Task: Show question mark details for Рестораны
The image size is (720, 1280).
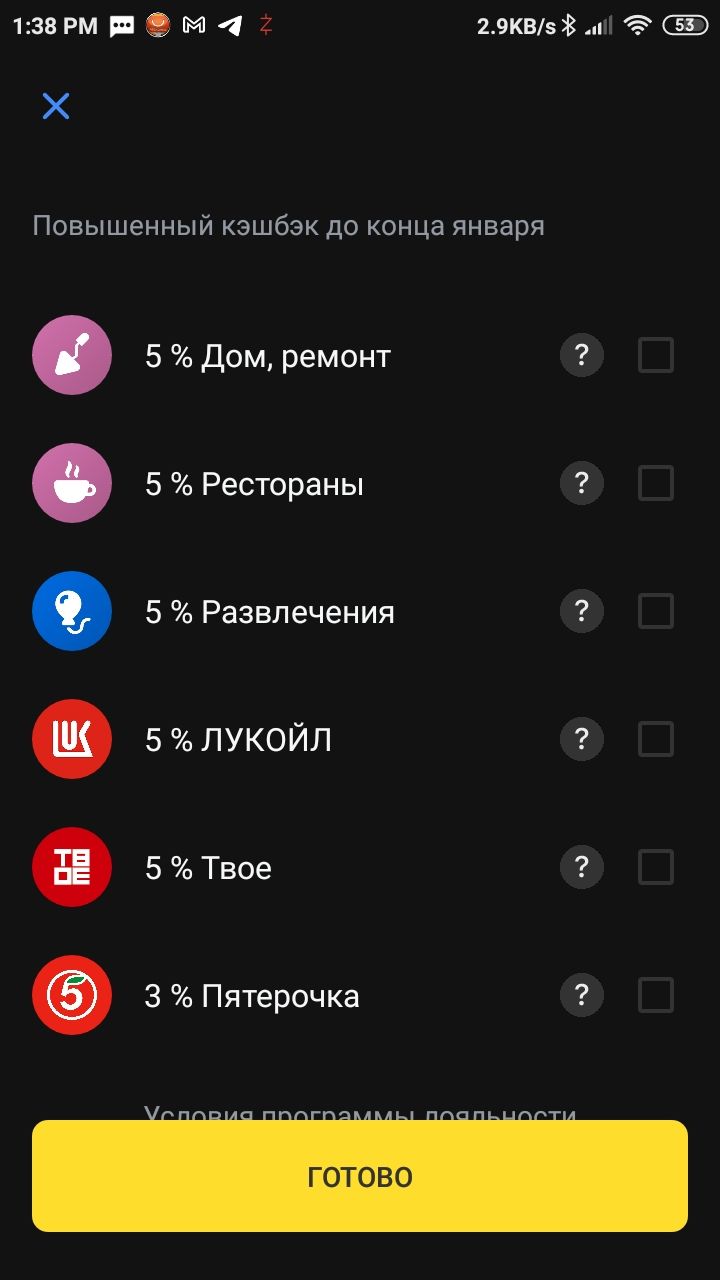Action: pyautogui.click(x=582, y=483)
